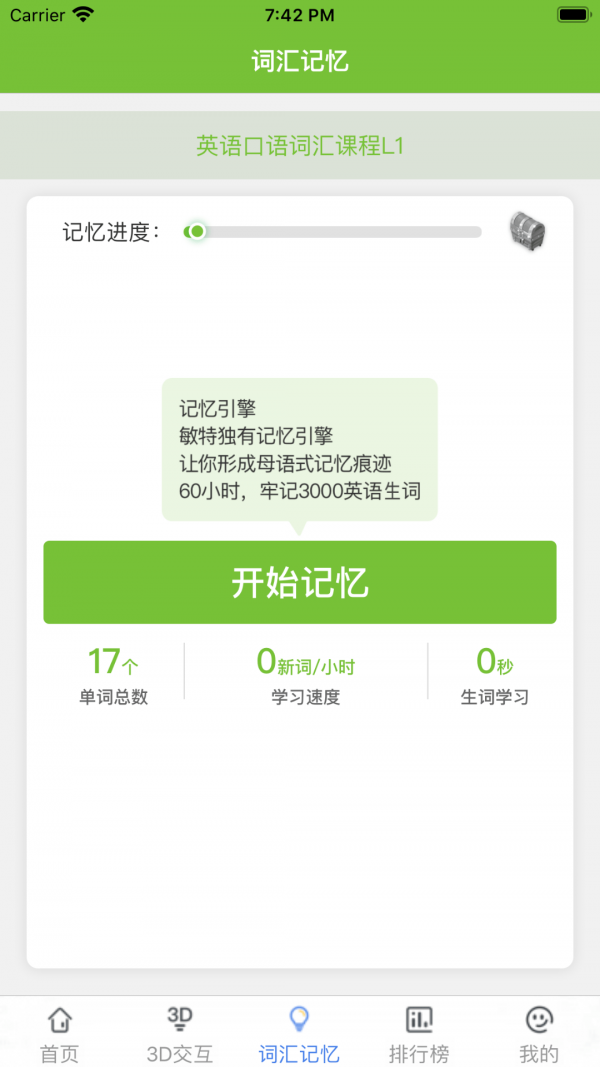Switch to the 首页 tab
This screenshot has width=600, height=1067.
[60, 1034]
